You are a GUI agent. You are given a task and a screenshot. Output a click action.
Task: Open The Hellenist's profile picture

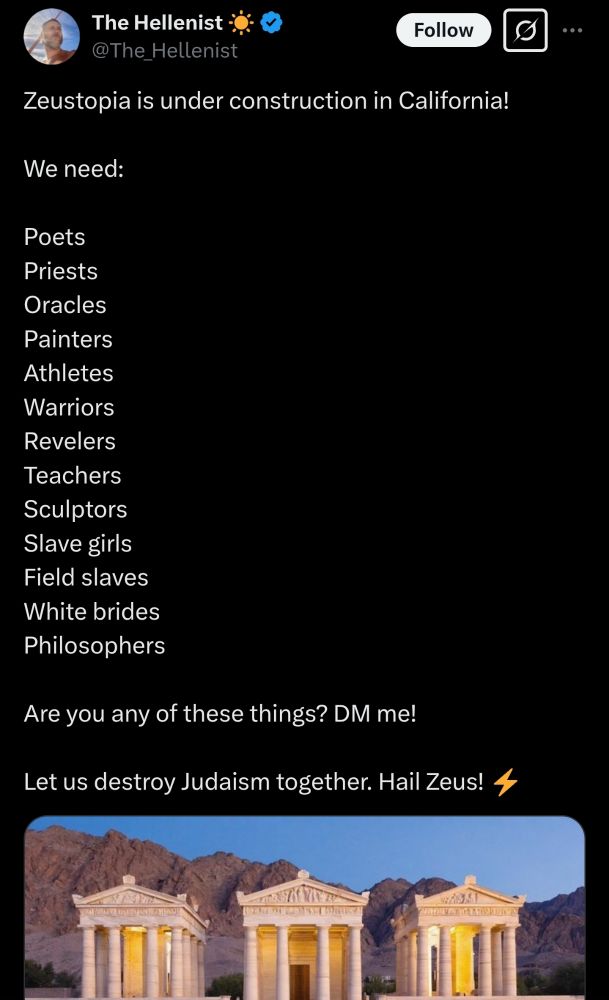[x=51, y=37]
